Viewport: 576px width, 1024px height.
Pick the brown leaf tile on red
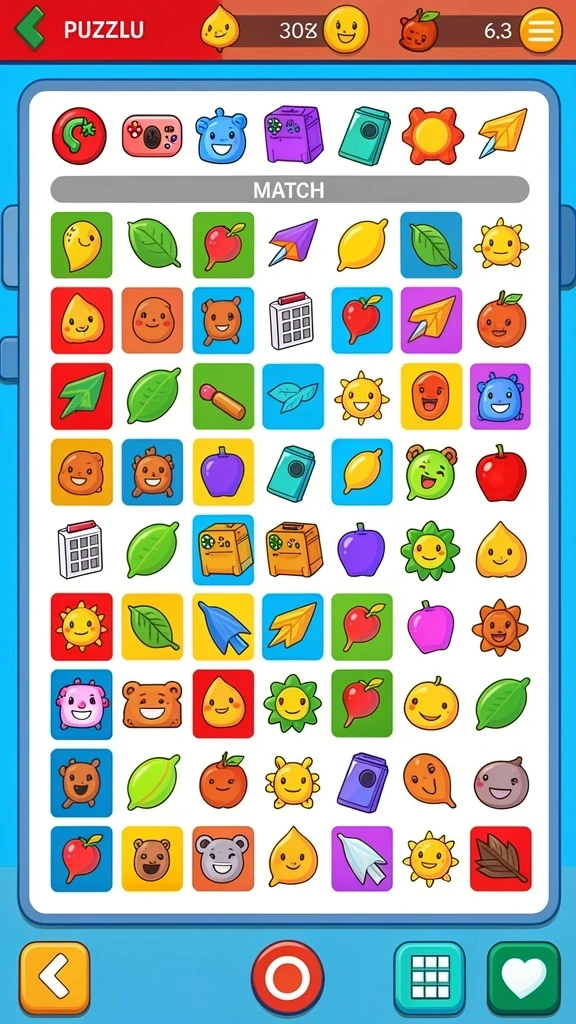pos(501,858)
